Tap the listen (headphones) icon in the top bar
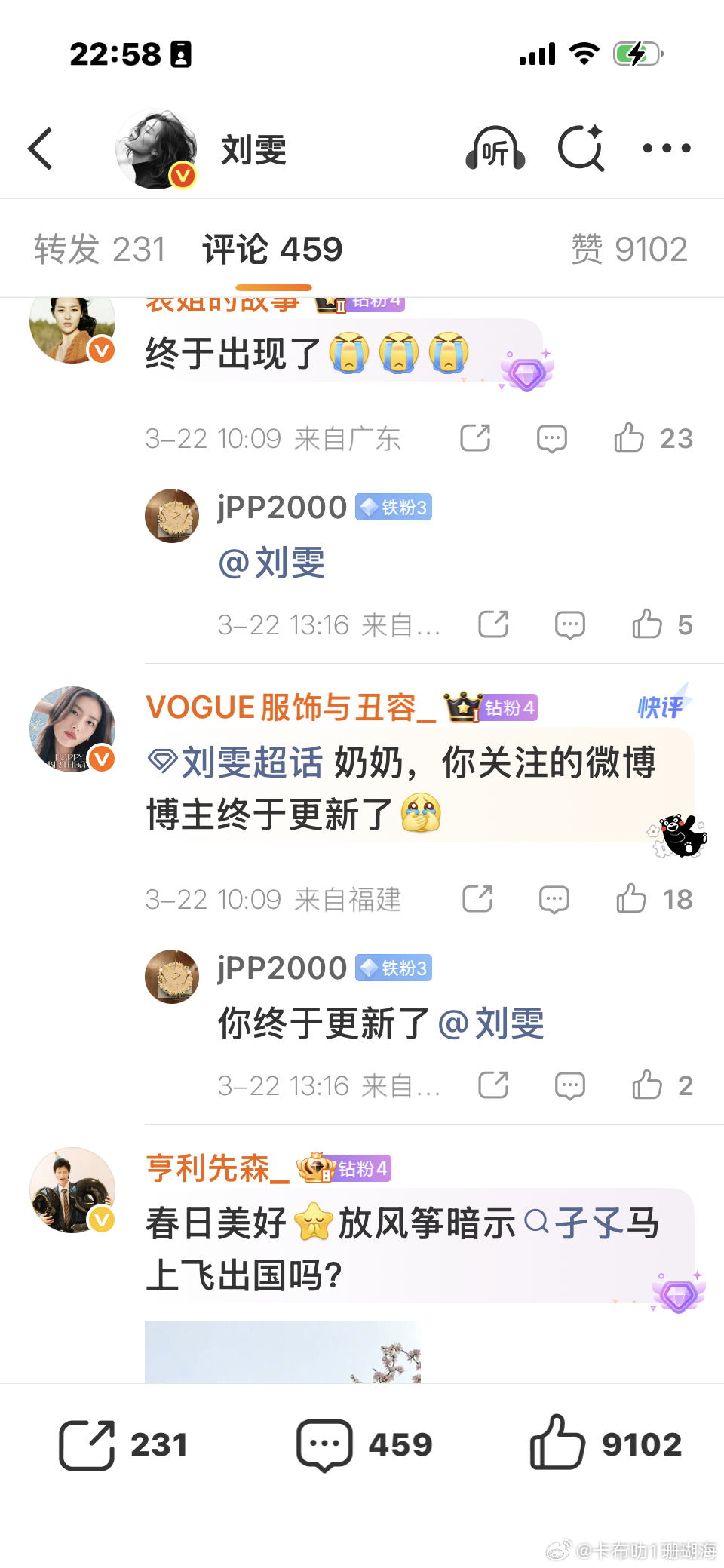This screenshot has width=724, height=1568. (495, 147)
